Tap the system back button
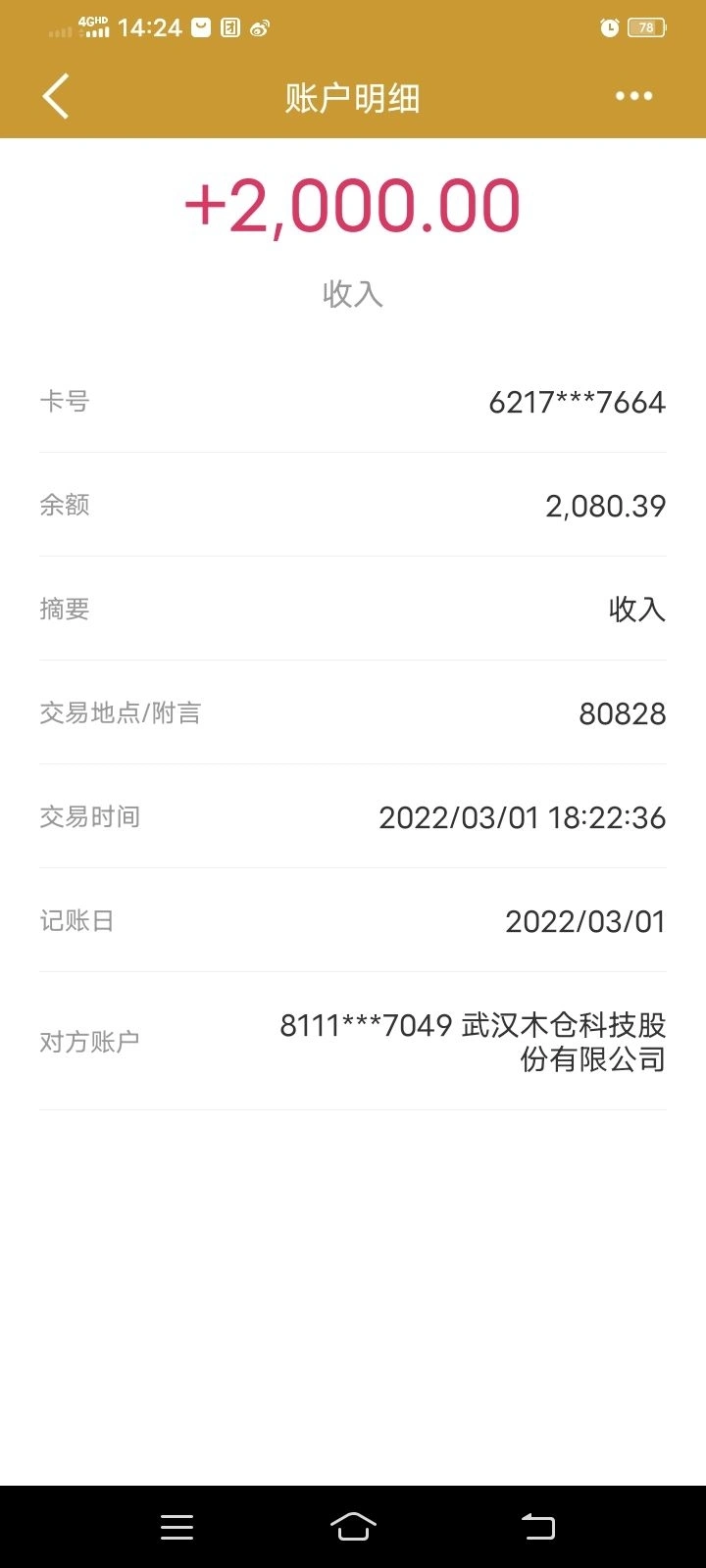706x1568 pixels. 537,1526
